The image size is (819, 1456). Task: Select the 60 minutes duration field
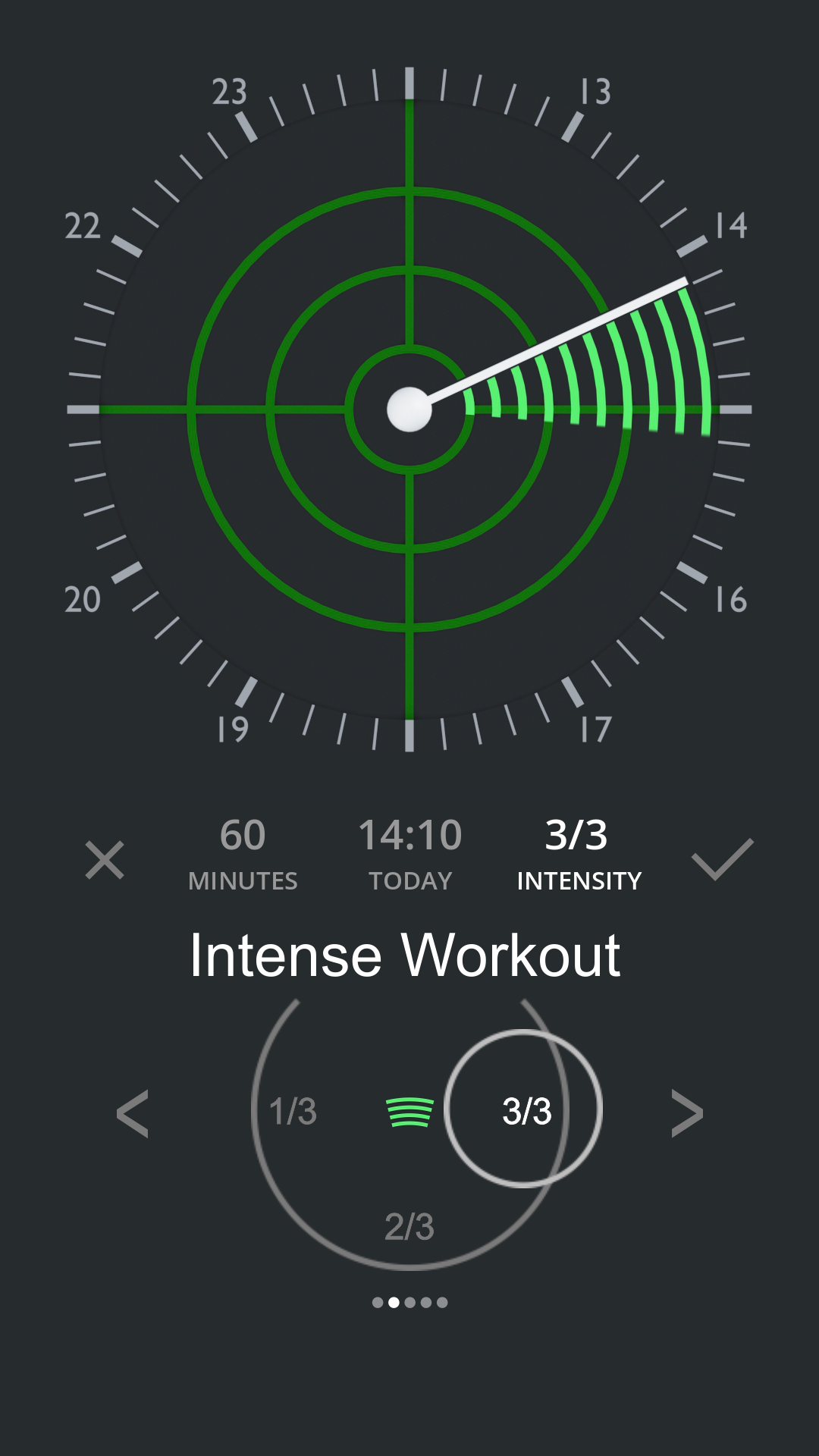(x=243, y=854)
